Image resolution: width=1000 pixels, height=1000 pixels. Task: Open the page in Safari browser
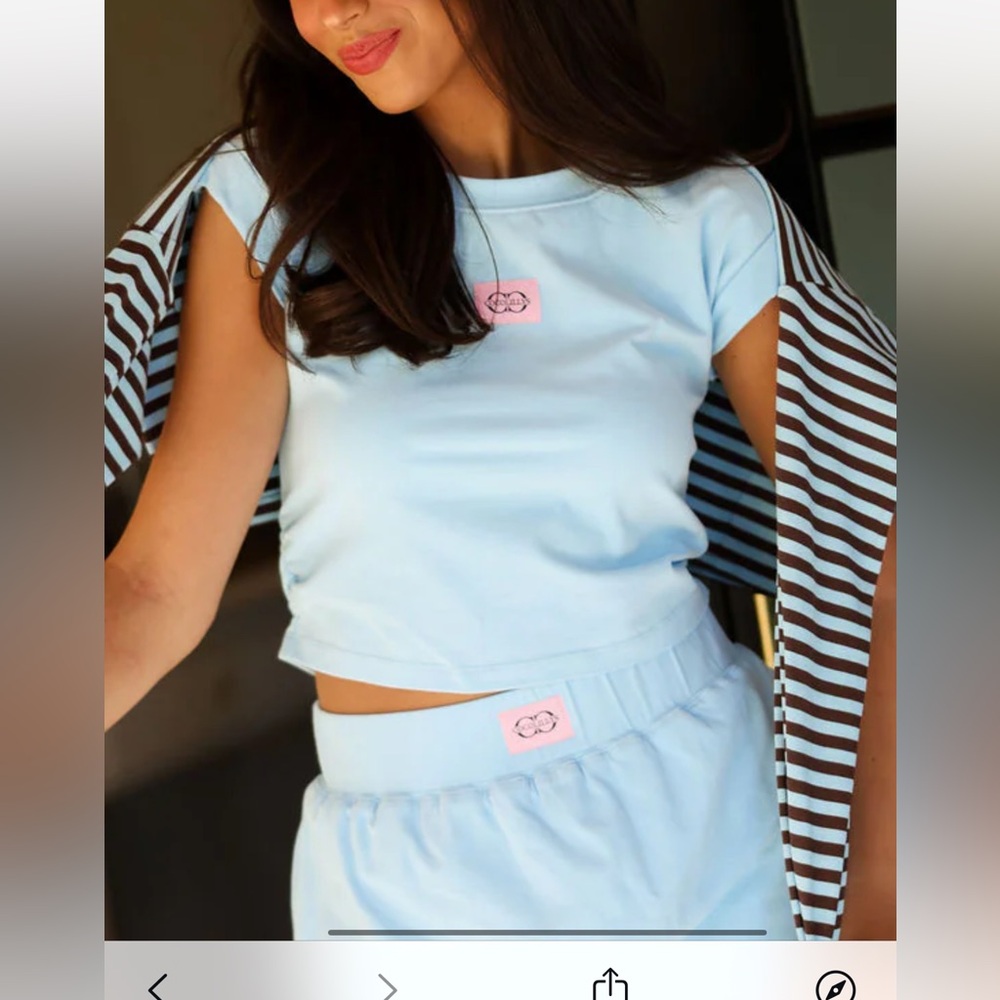[x=834, y=986]
